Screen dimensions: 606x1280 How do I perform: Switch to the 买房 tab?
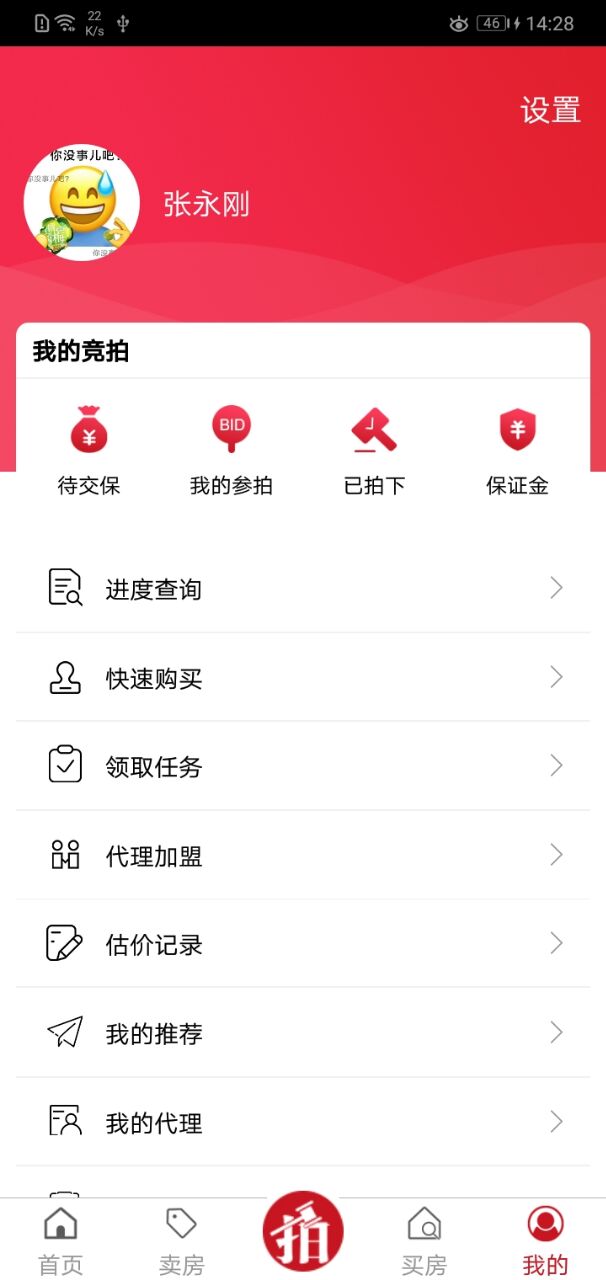click(x=424, y=1240)
